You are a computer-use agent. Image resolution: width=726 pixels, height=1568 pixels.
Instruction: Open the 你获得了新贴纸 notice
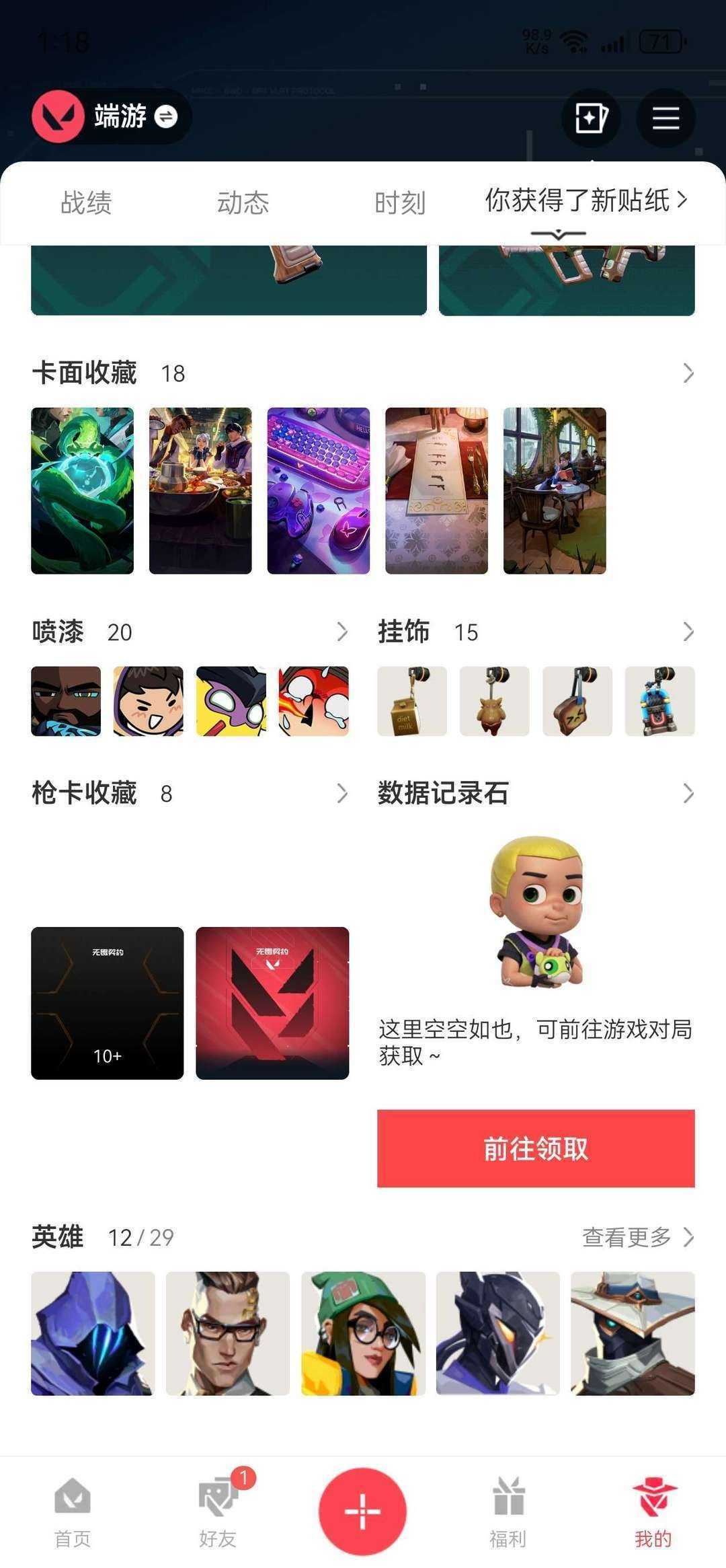pos(586,200)
